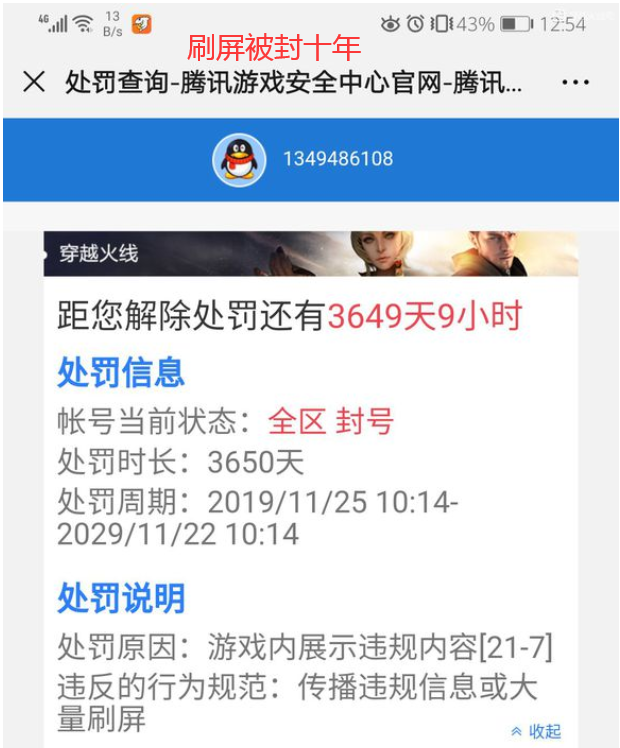
Task: Collapse the penalty details with 收起
Action: [x=536, y=731]
